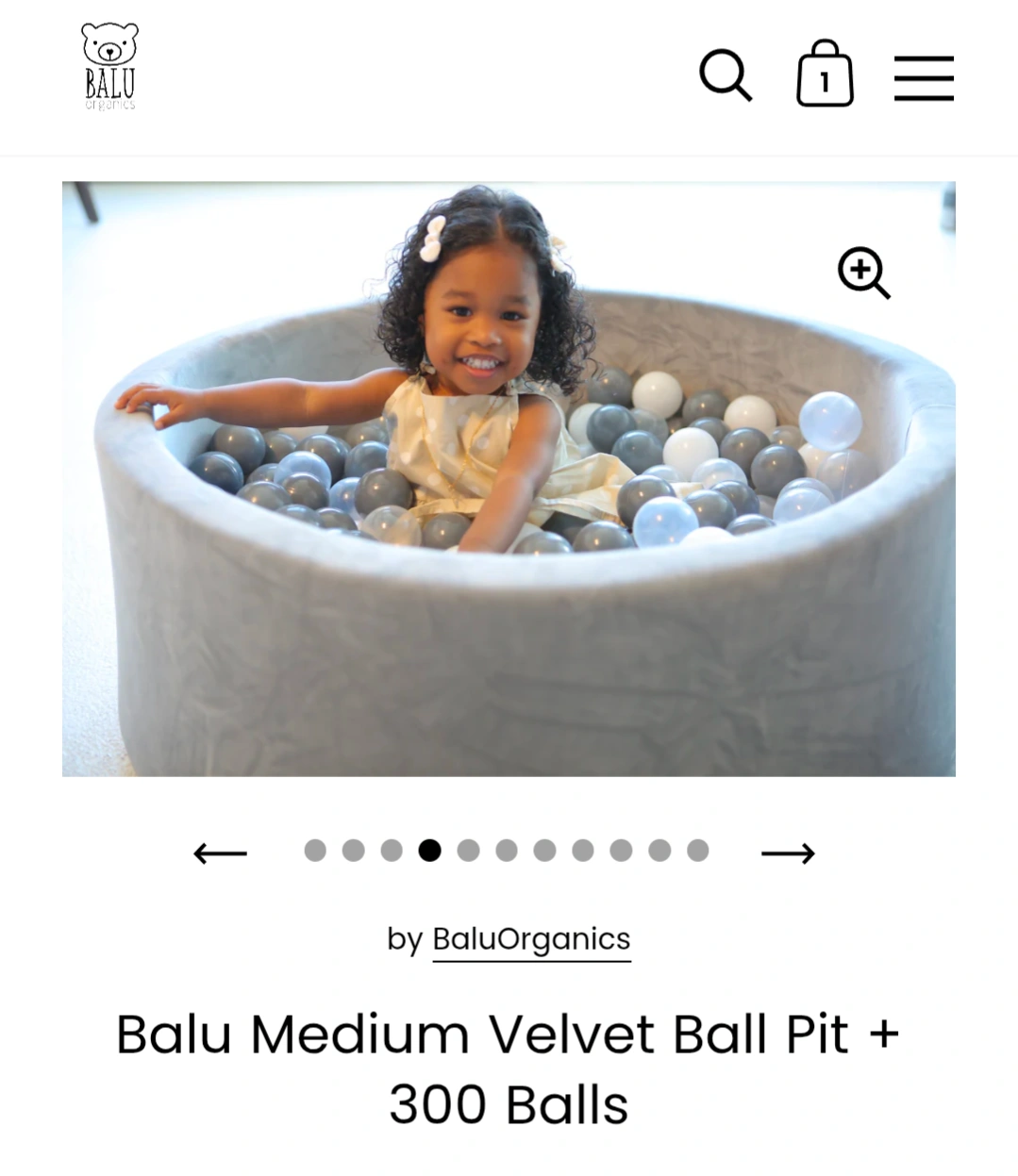Screen dimensions: 1018x1176
Task: Open the shopping bag with 1 item
Action: (x=825, y=75)
